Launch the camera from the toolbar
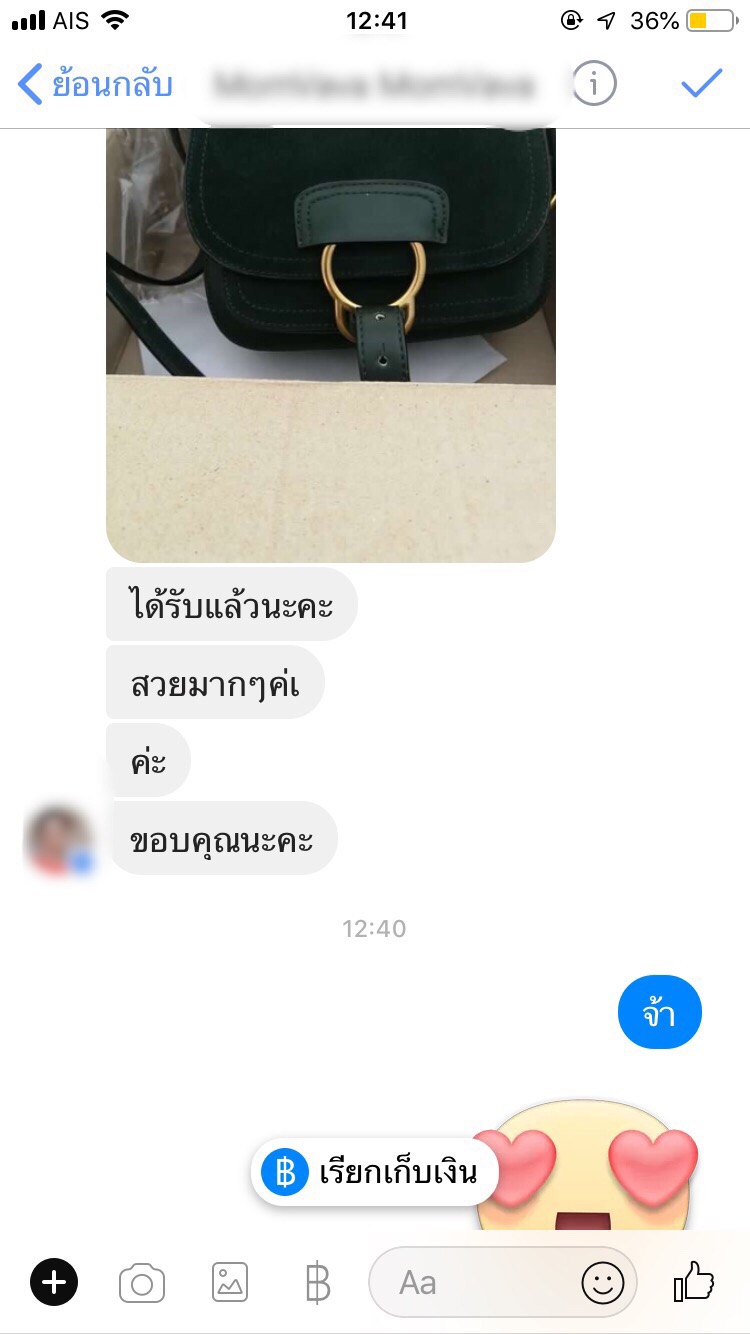The width and height of the screenshot is (750, 1334). (x=142, y=1283)
